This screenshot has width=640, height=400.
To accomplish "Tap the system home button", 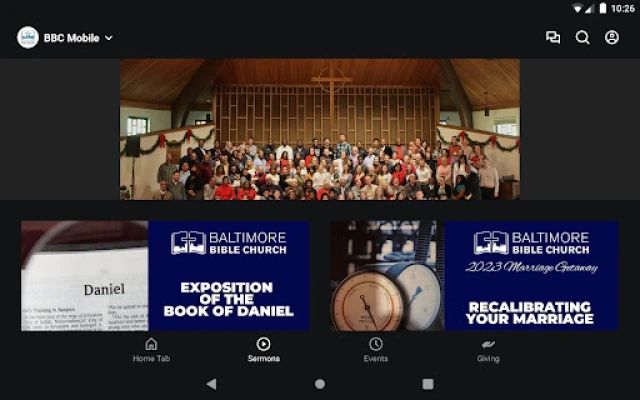I will click(x=320, y=383).
